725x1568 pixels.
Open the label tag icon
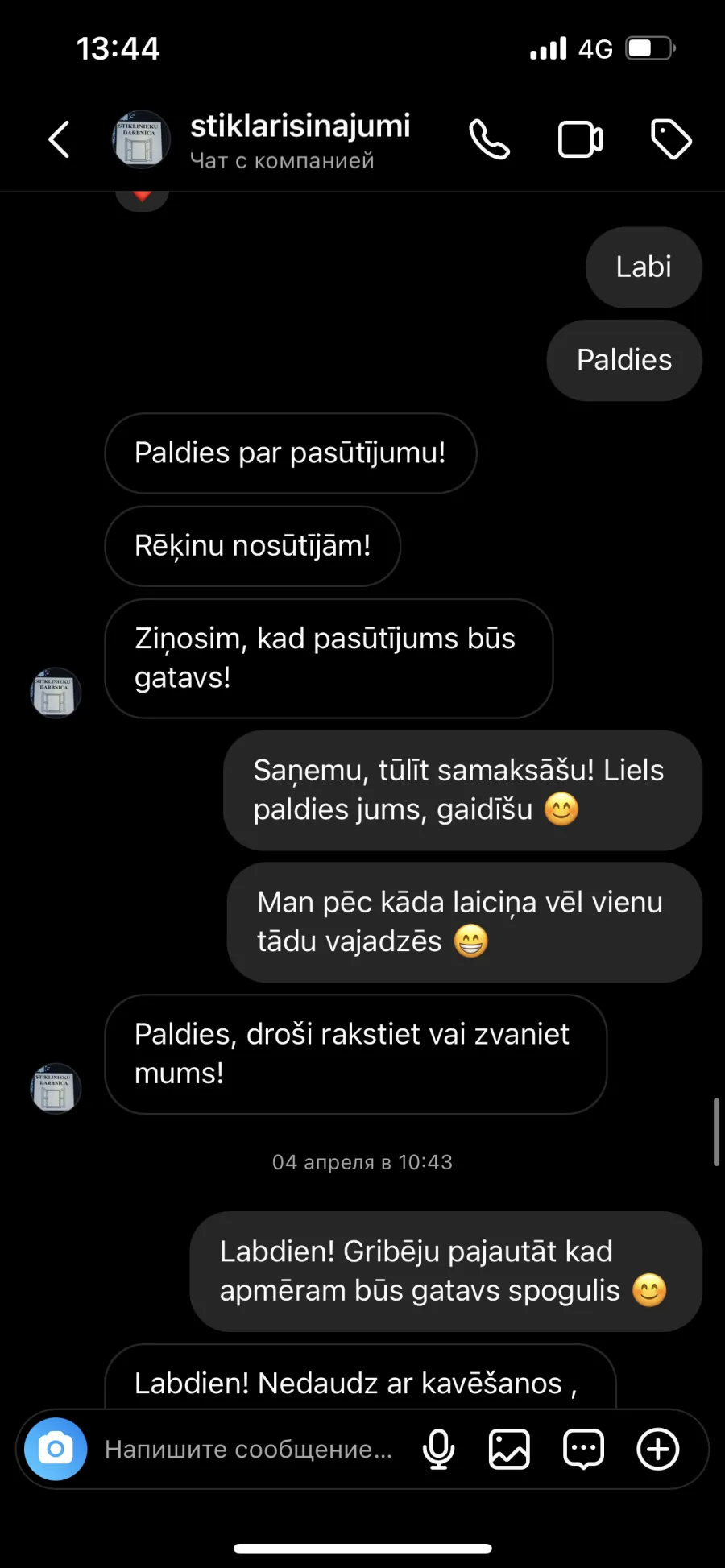[x=671, y=139]
